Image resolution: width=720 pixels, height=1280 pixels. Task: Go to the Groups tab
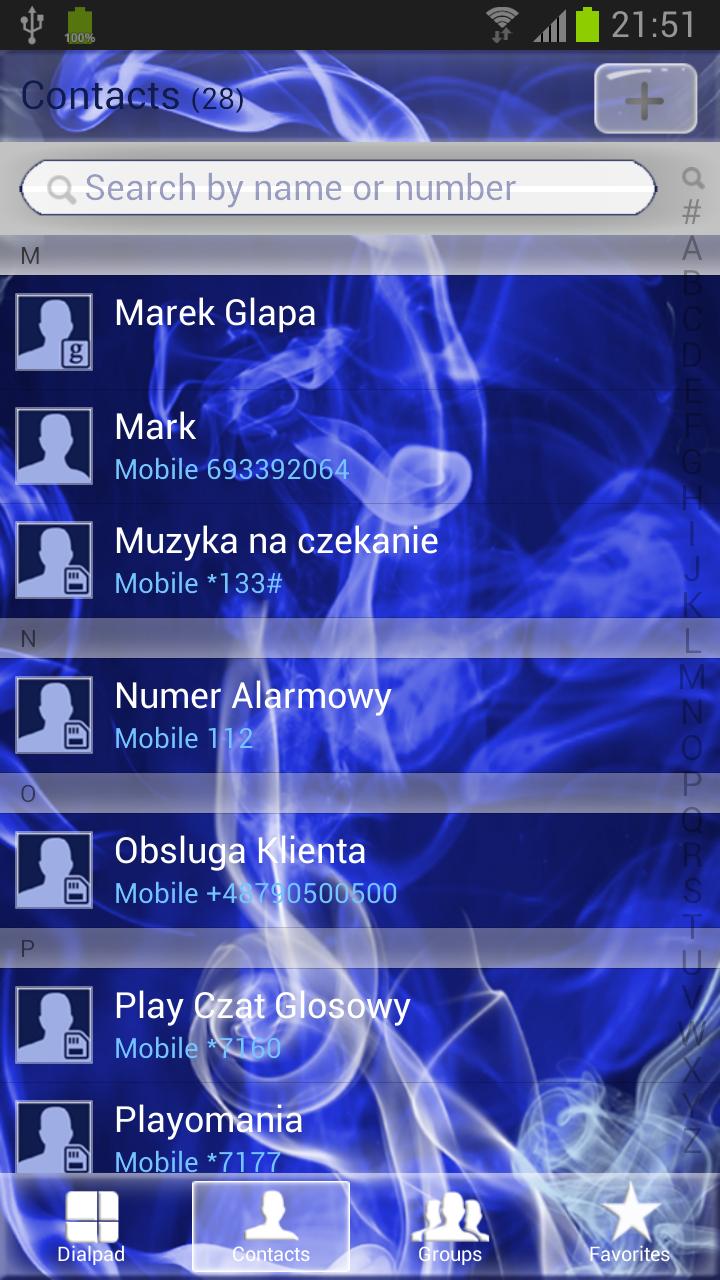click(450, 1228)
